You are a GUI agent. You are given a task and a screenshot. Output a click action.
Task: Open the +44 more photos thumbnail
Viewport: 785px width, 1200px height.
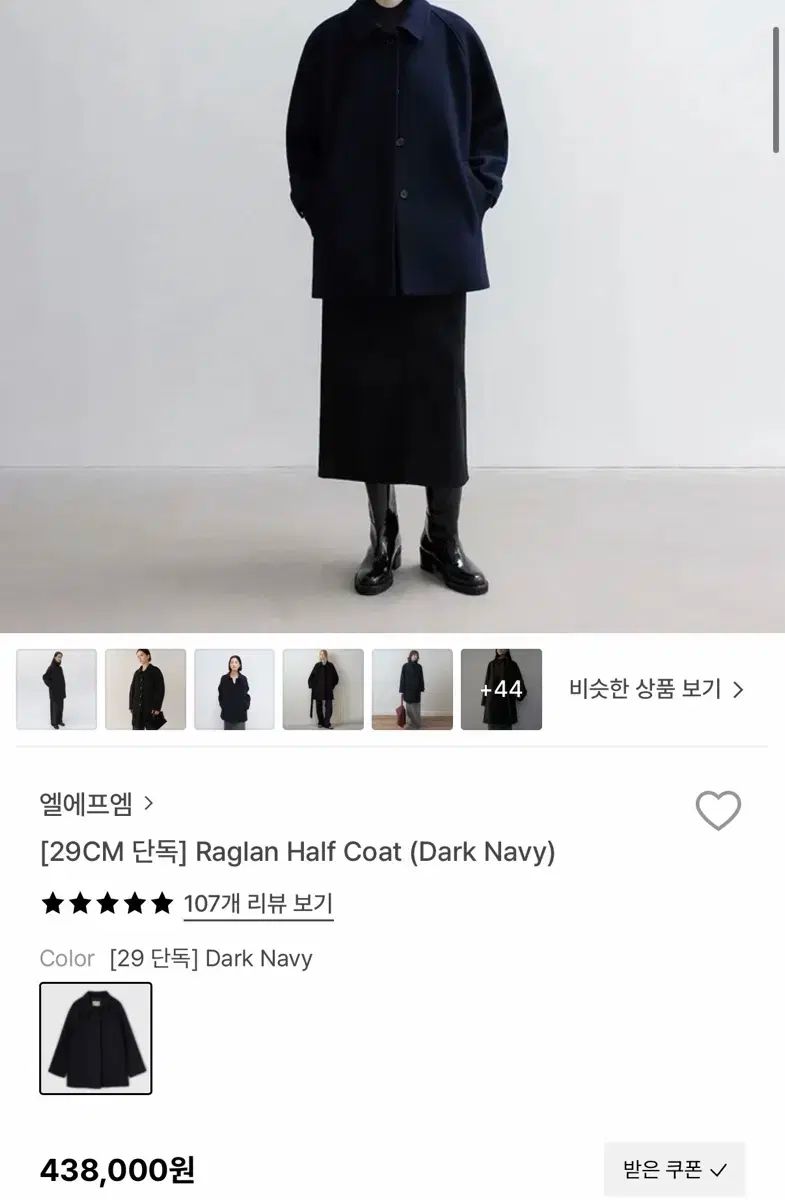tap(501, 689)
